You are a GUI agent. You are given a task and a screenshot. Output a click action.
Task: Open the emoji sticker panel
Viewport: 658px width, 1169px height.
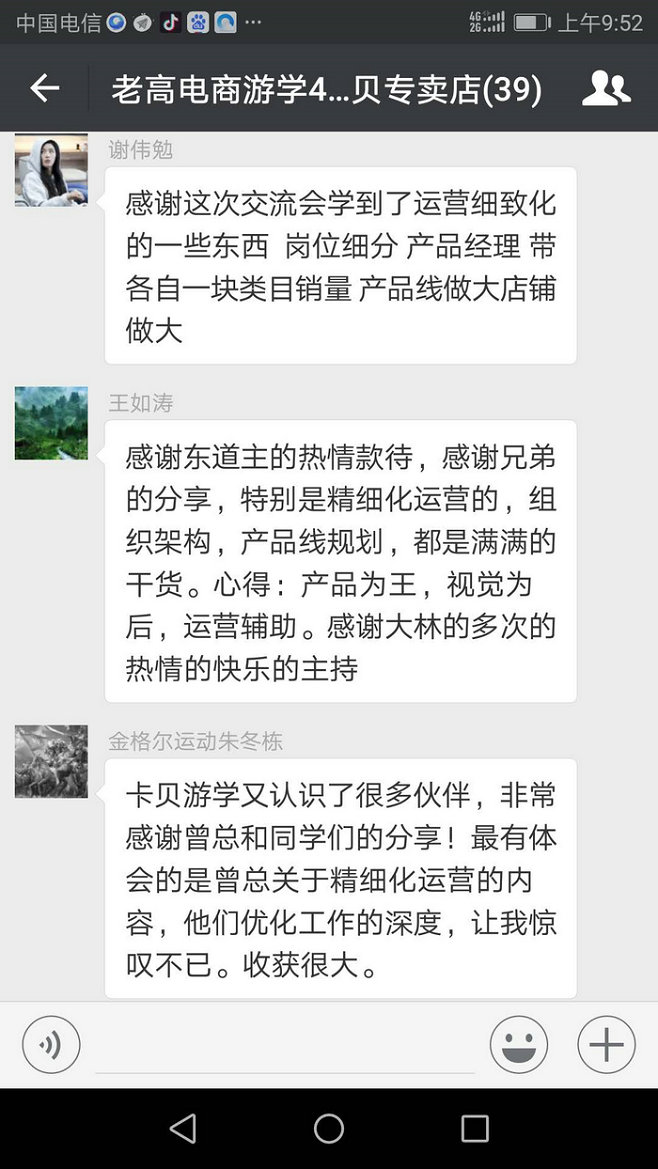[518, 1045]
